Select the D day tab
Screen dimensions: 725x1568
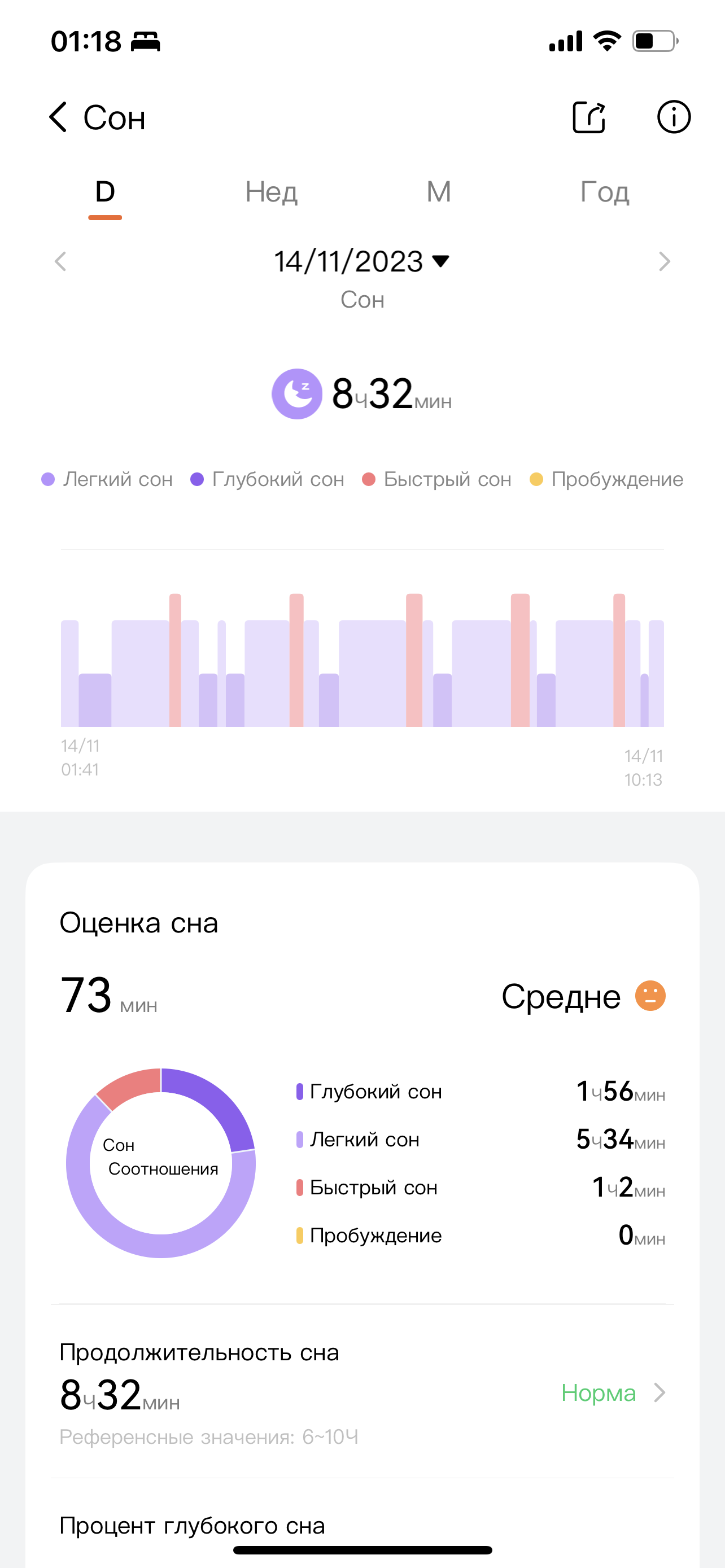(x=104, y=192)
